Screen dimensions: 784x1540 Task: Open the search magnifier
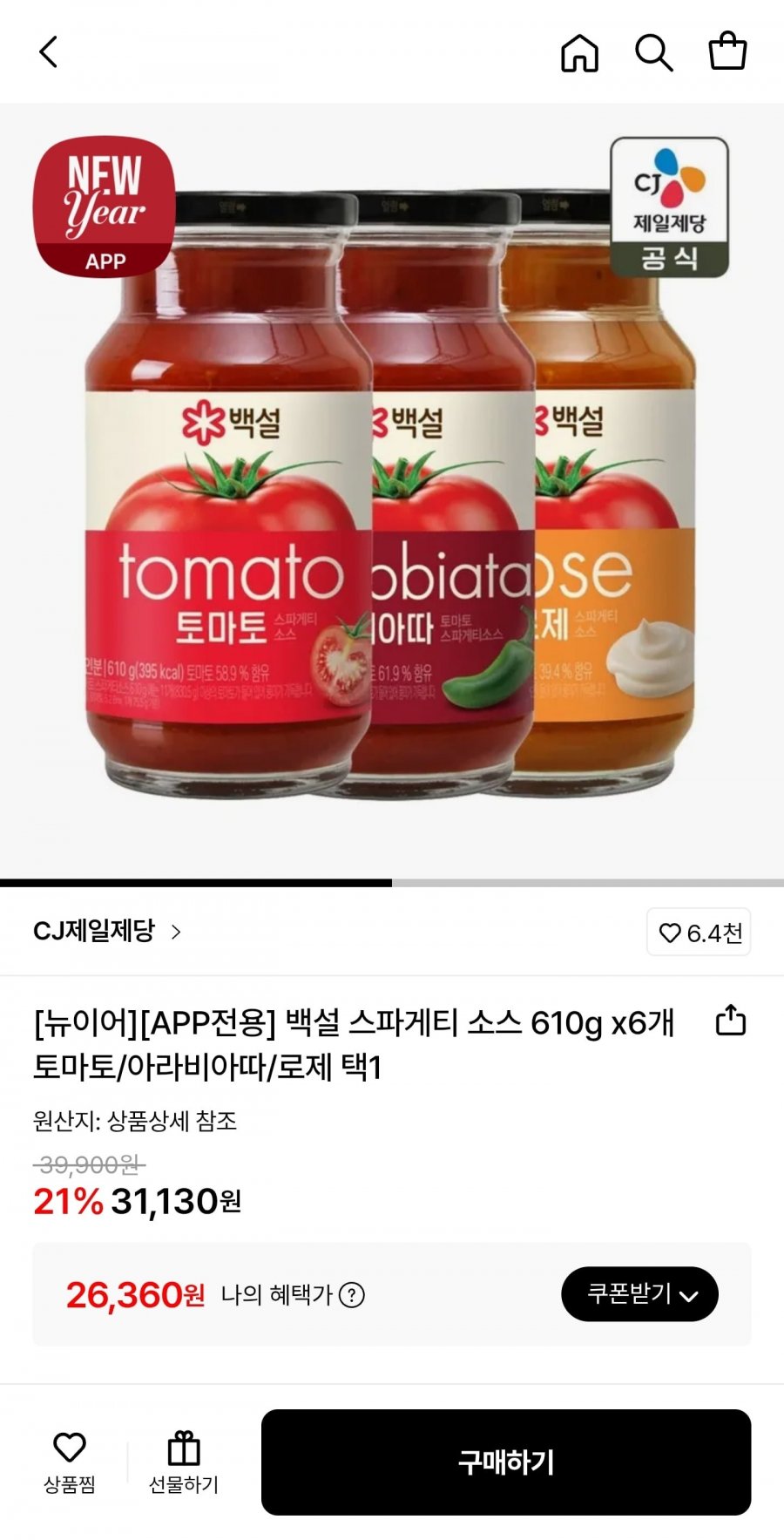[653, 52]
